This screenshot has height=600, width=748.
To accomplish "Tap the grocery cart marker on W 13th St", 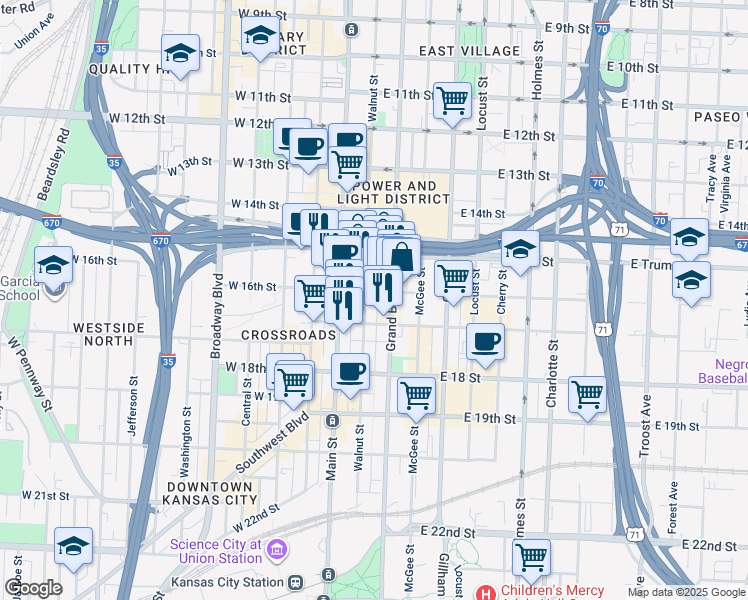I will 346,165.
